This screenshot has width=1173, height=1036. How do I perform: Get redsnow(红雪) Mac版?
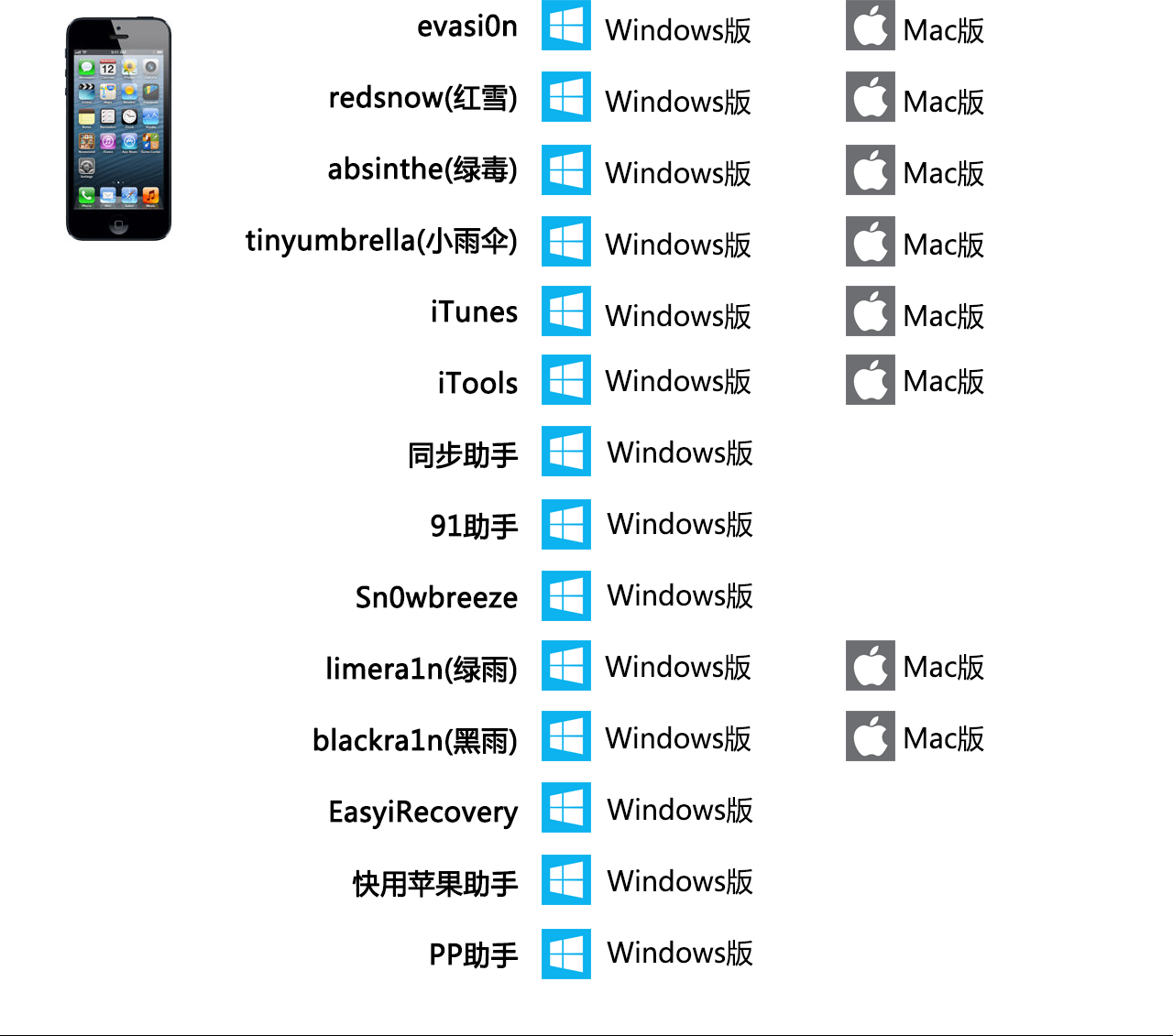pos(942,101)
